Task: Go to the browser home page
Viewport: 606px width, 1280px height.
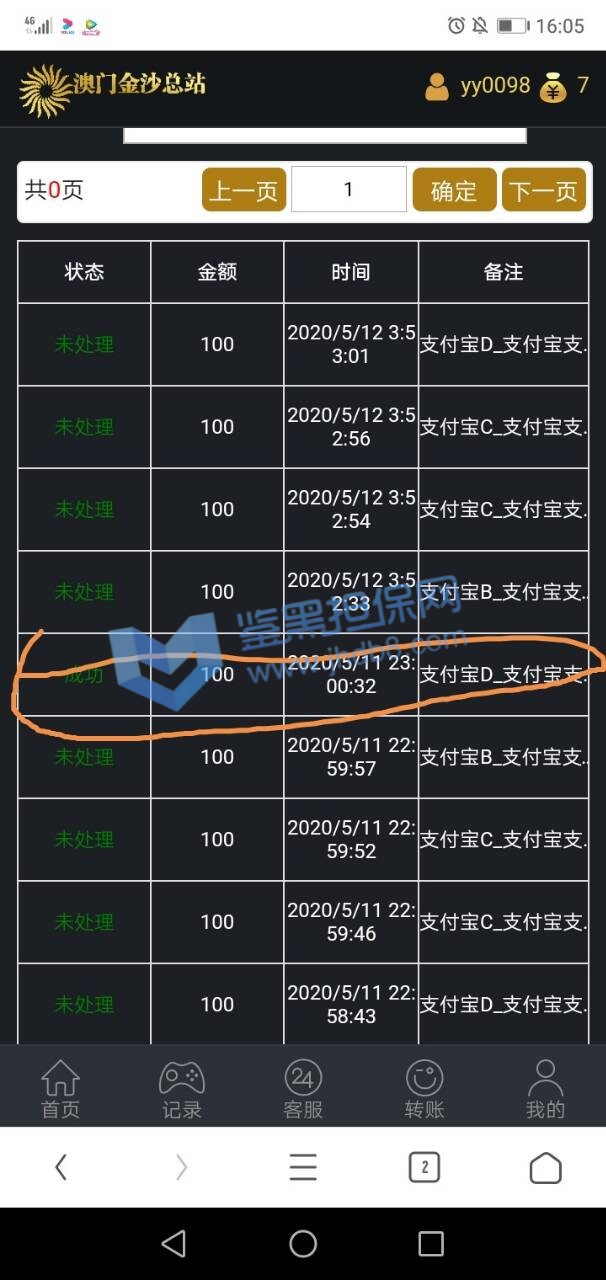Action: [x=545, y=1167]
